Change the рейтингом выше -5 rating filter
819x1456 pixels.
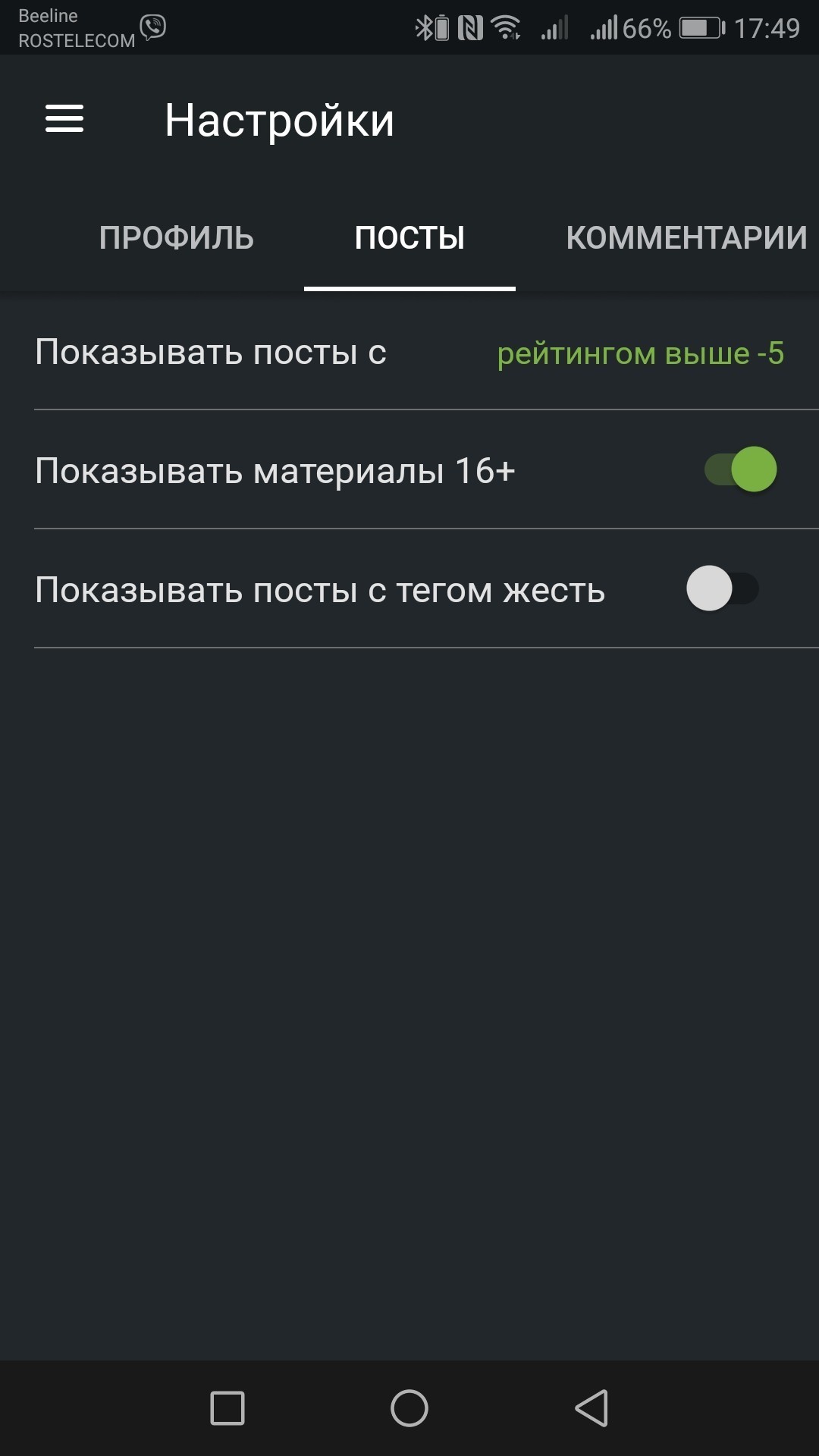pos(640,353)
